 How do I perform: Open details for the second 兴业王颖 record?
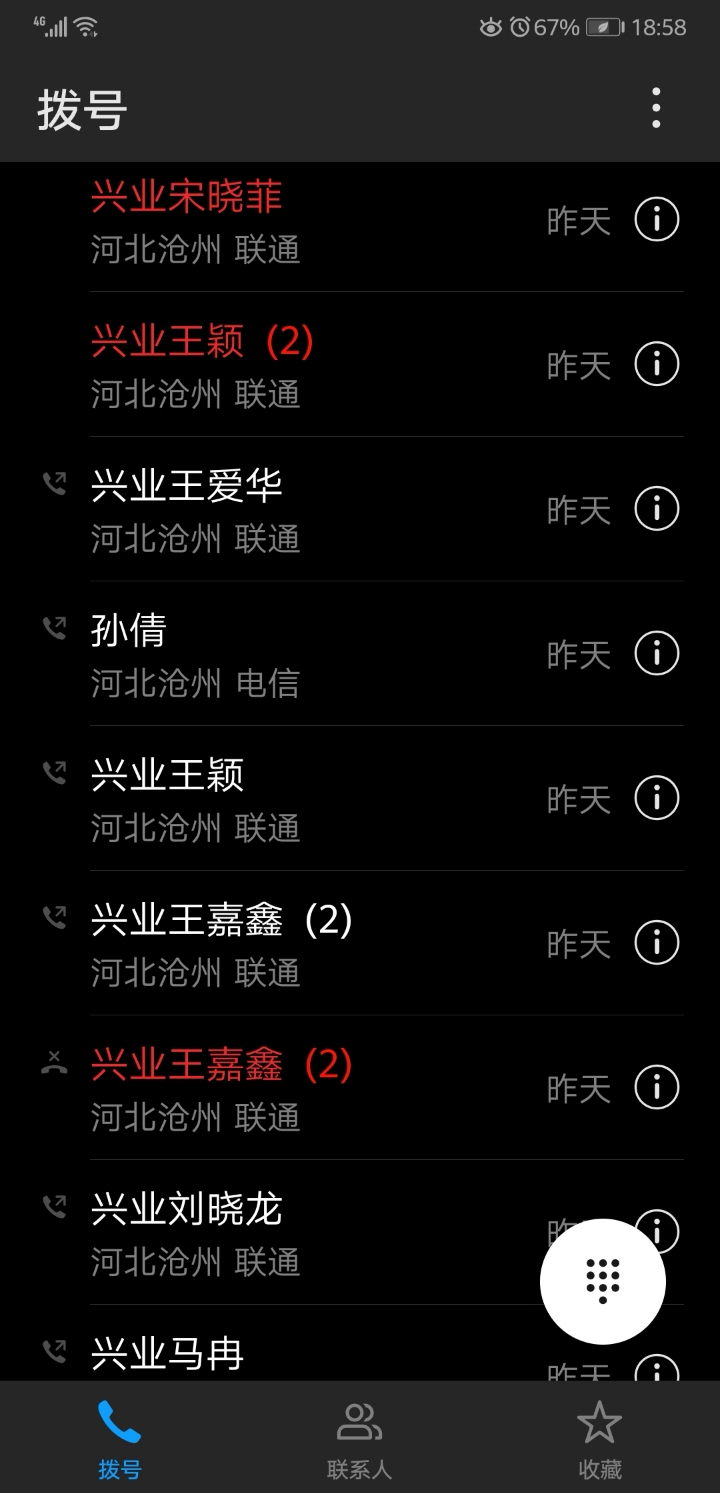[x=655, y=797]
